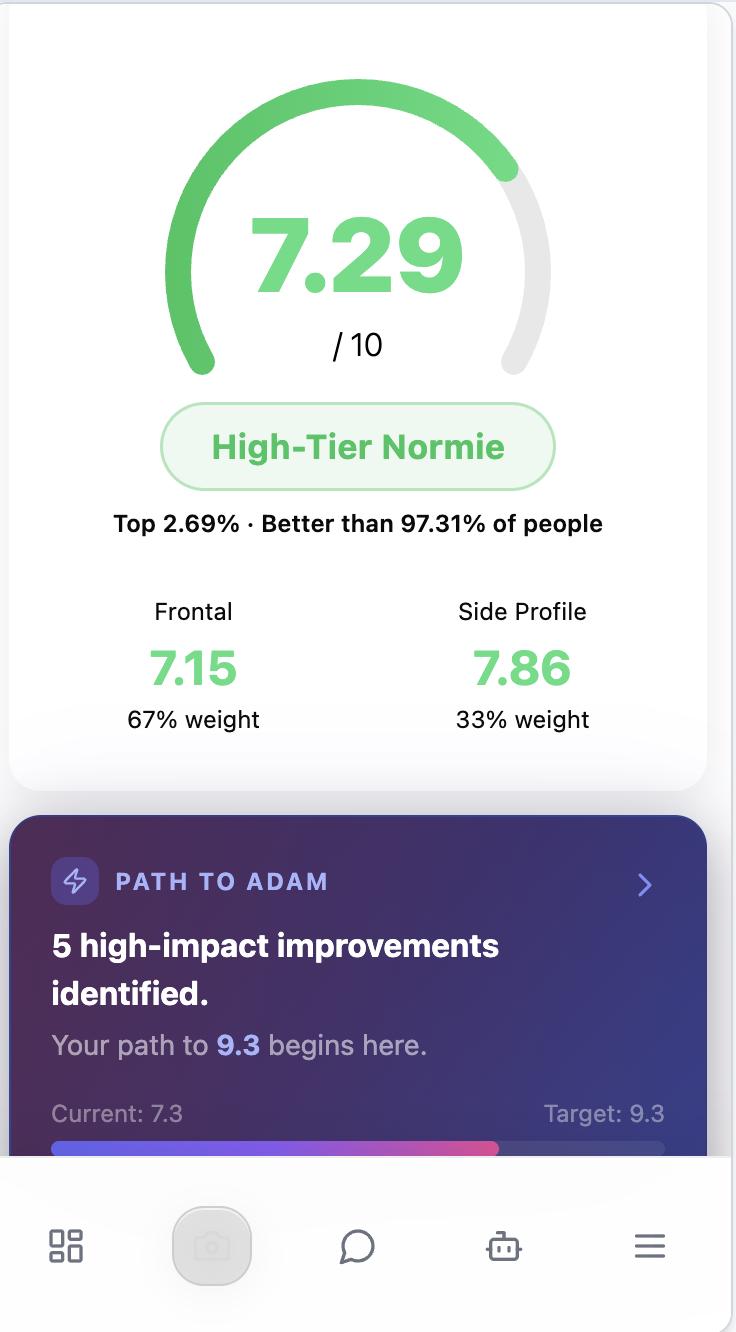Open the chat bubble tab

point(357,1246)
